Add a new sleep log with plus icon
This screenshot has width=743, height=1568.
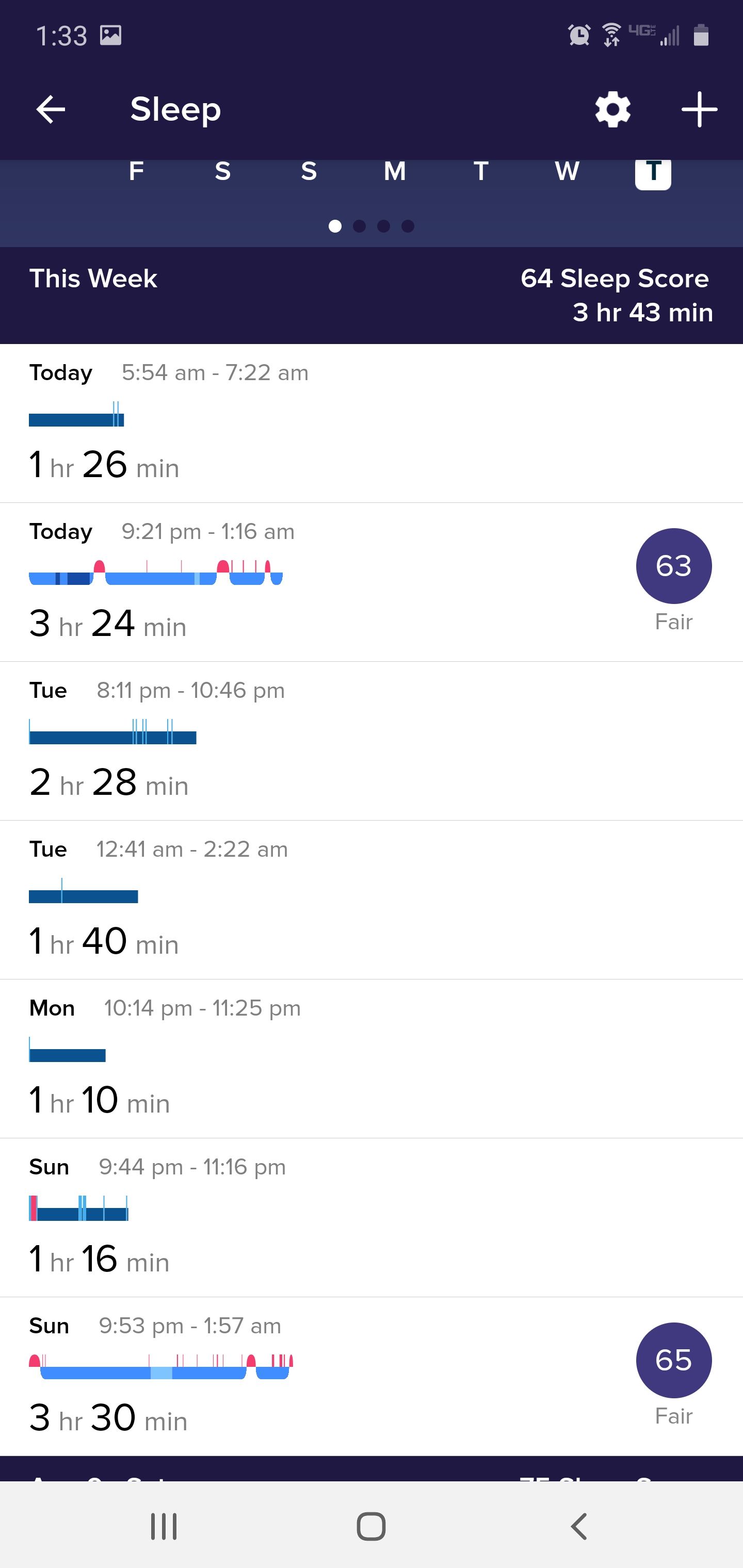698,109
